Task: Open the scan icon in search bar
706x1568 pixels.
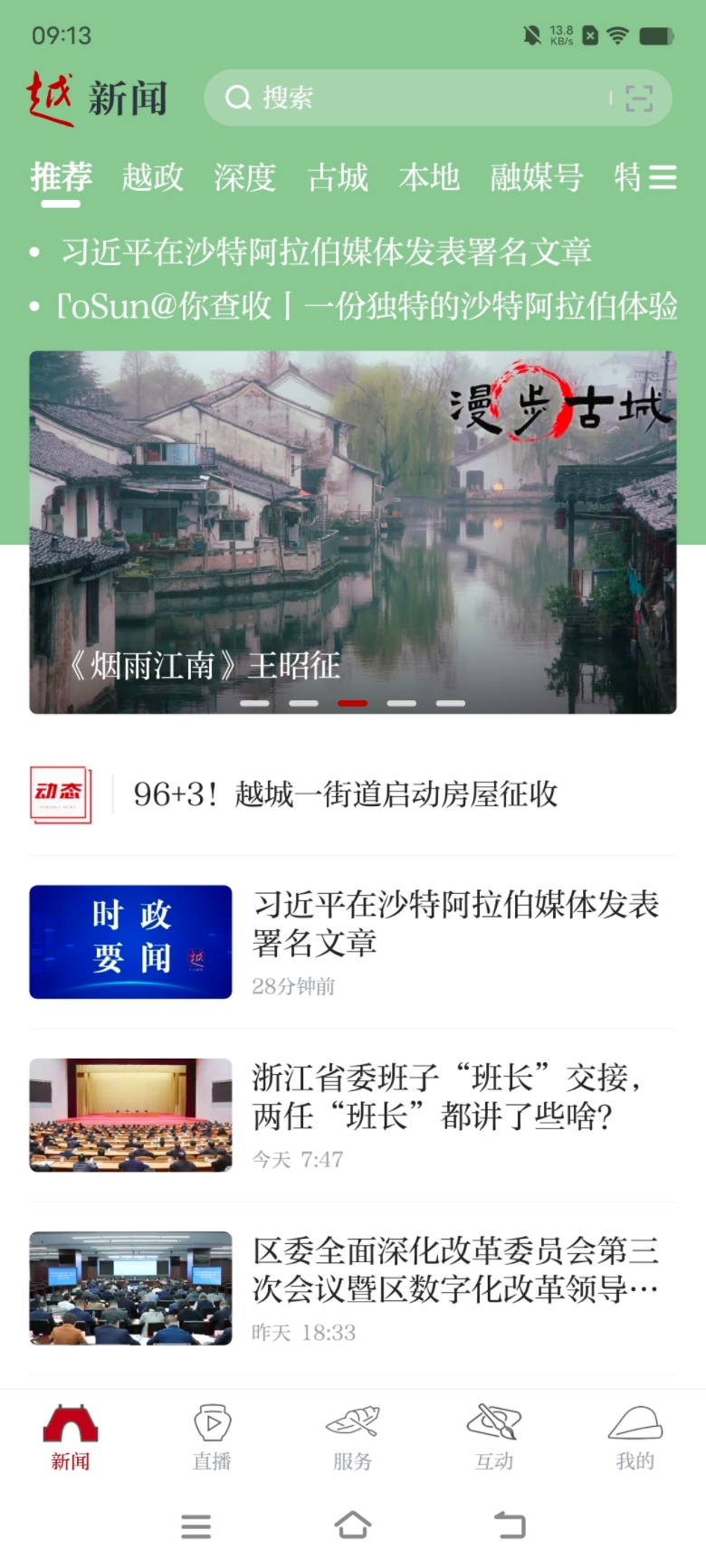Action: [x=639, y=98]
